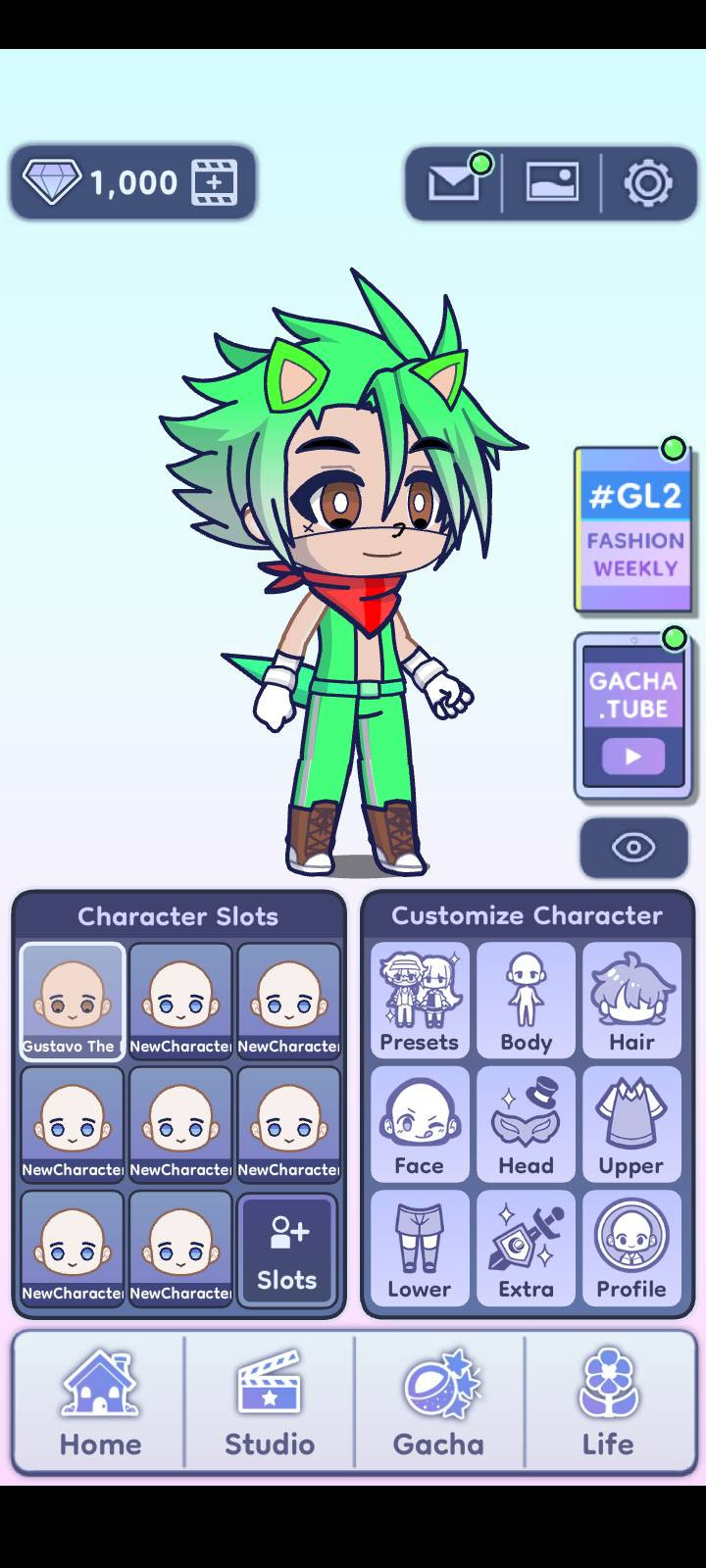This screenshot has height=1568, width=706.
Task: Open character Presets
Action: tap(420, 1001)
